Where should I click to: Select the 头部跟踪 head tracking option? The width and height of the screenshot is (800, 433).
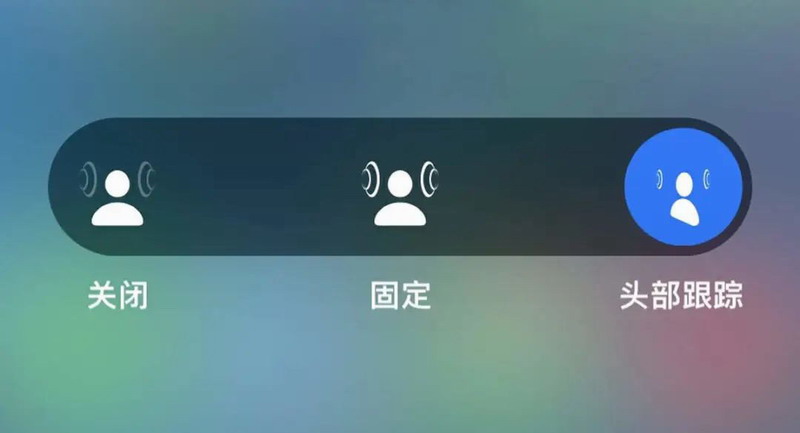click(x=683, y=188)
